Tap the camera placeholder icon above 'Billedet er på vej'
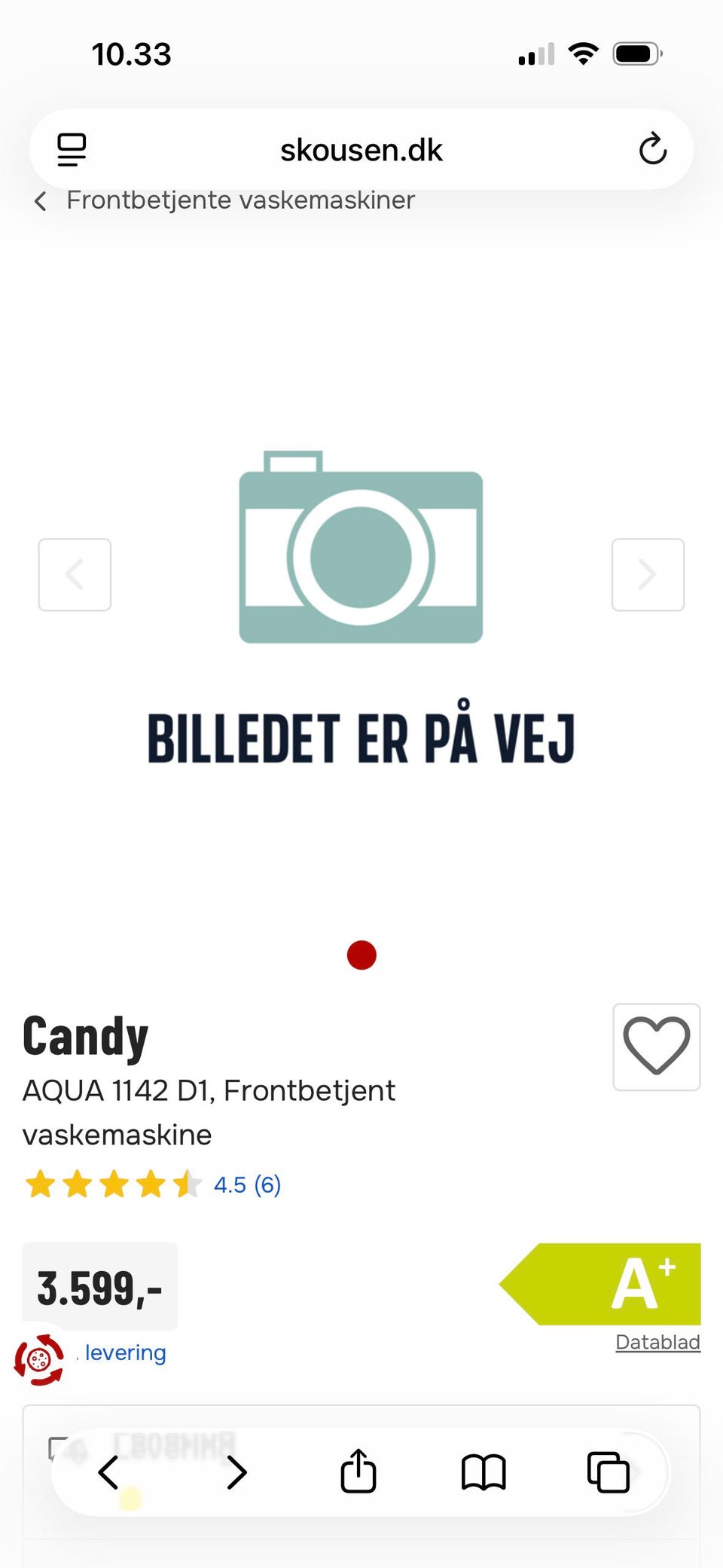 (x=361, y=554)
